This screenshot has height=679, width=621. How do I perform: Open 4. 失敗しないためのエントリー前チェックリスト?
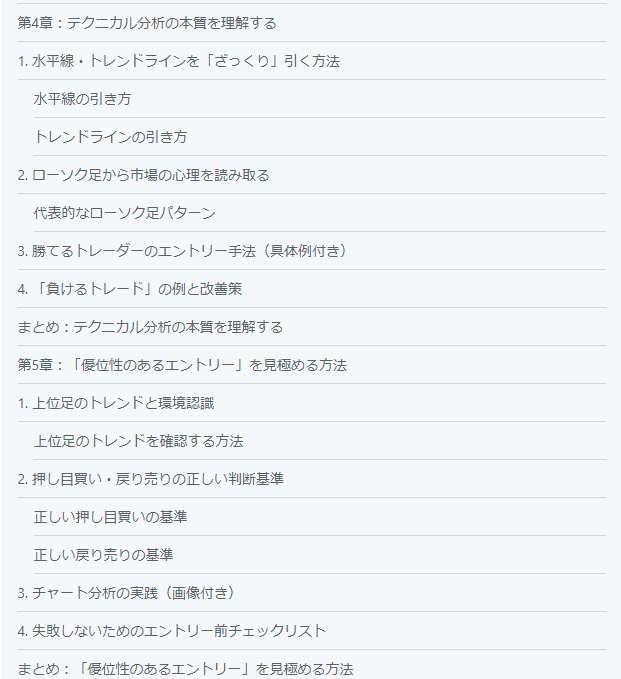pyautogui.click(x=171, y=631)
